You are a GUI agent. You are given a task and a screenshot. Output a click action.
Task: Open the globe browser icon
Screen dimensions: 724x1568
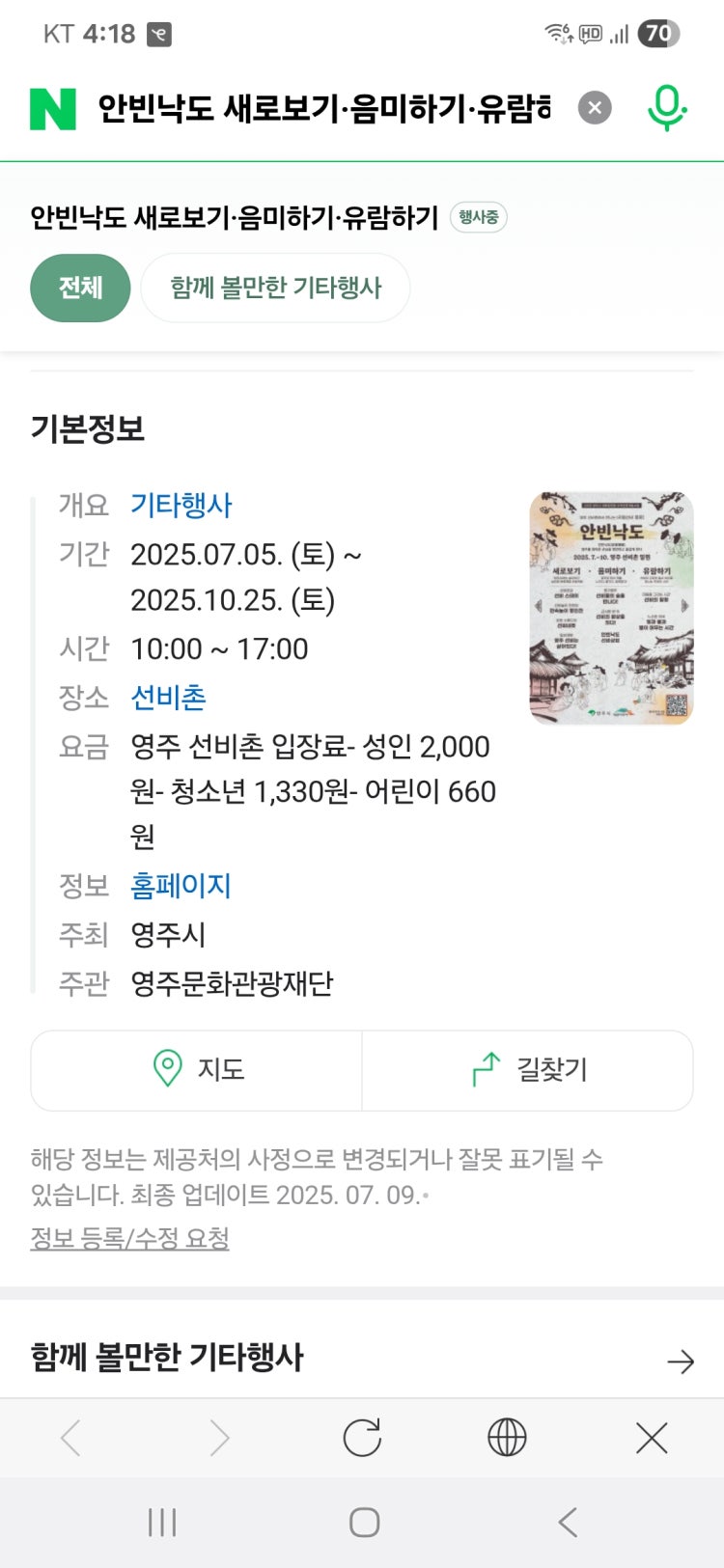[x=507, y=1439]
